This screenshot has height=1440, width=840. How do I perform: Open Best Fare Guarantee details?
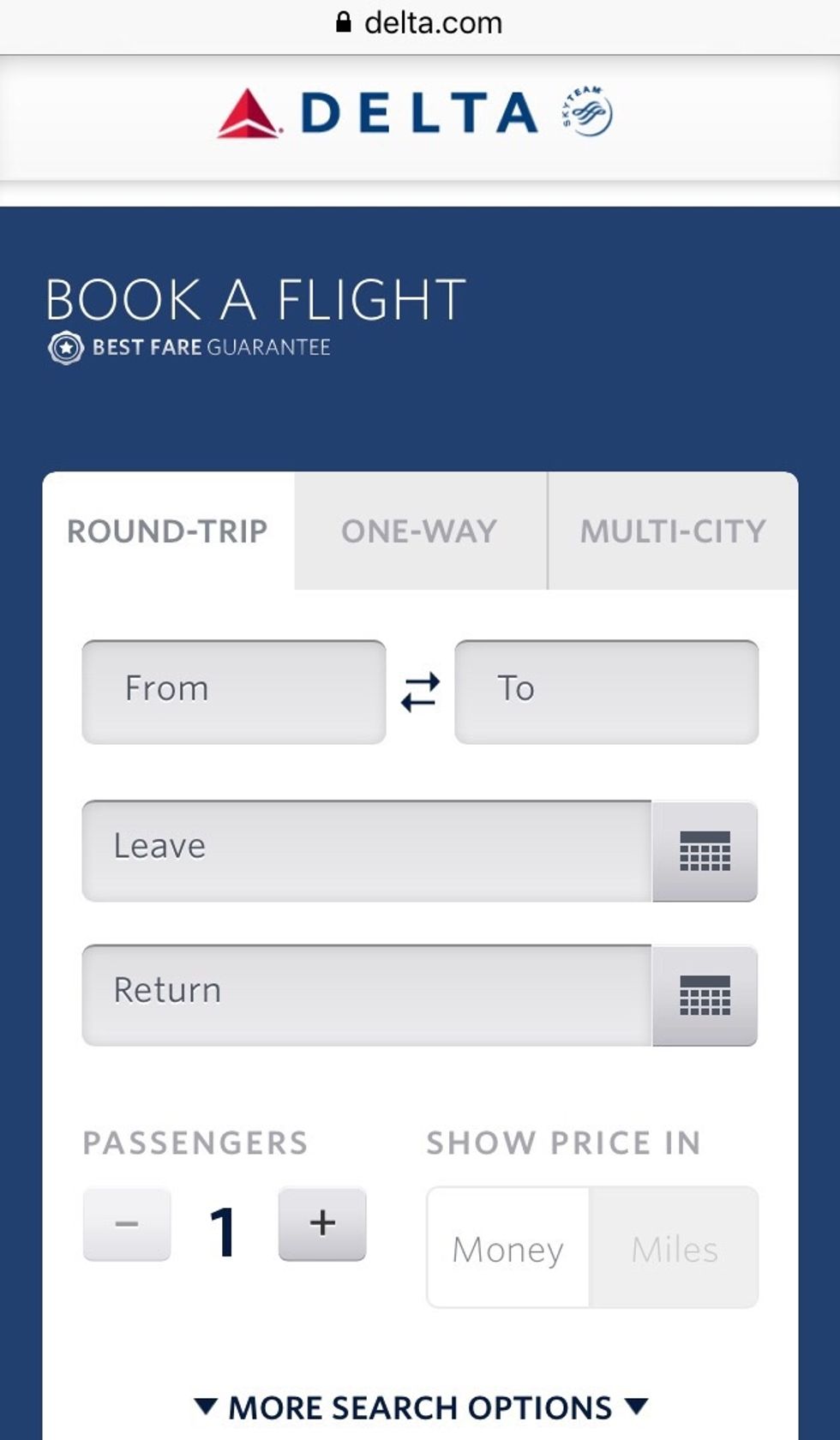190,347
